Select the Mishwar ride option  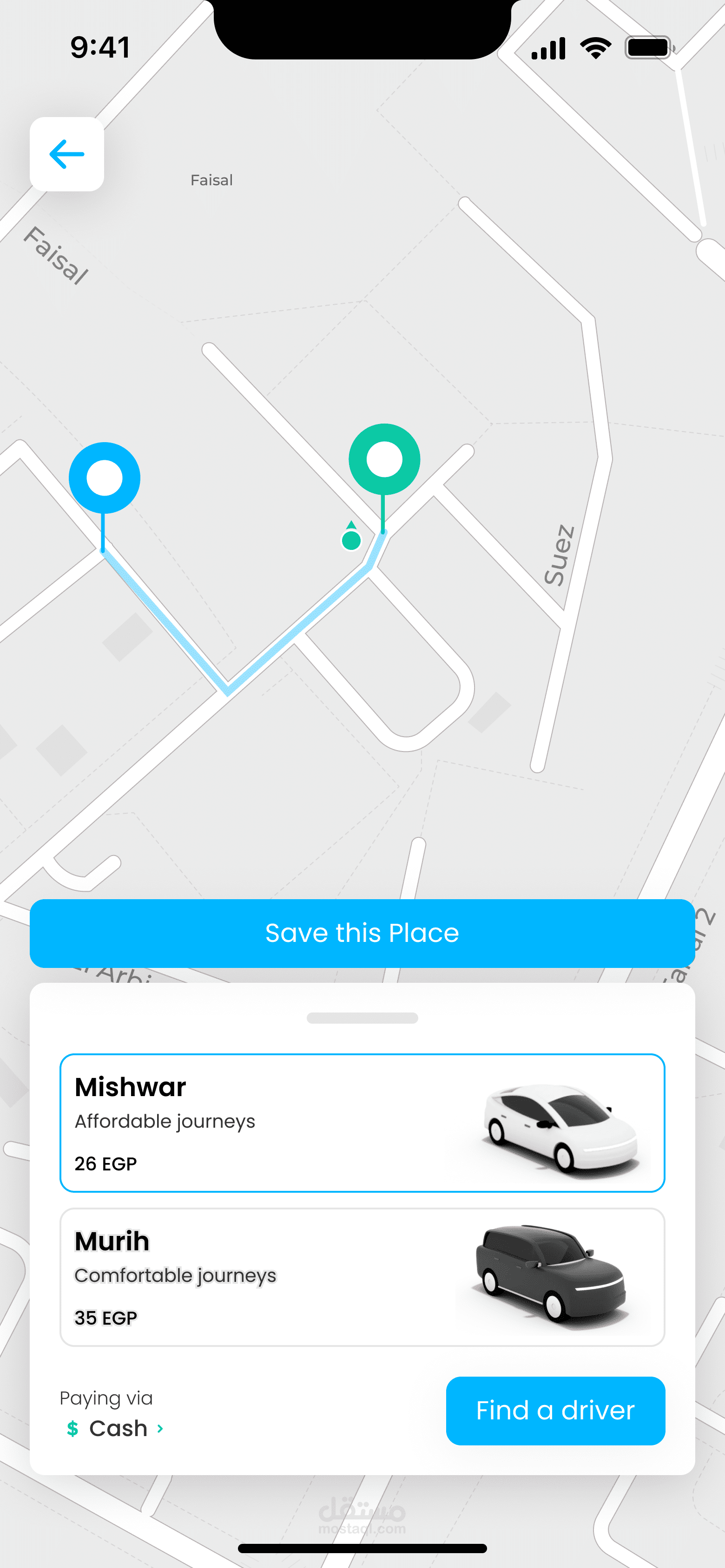coord(362,1123)
